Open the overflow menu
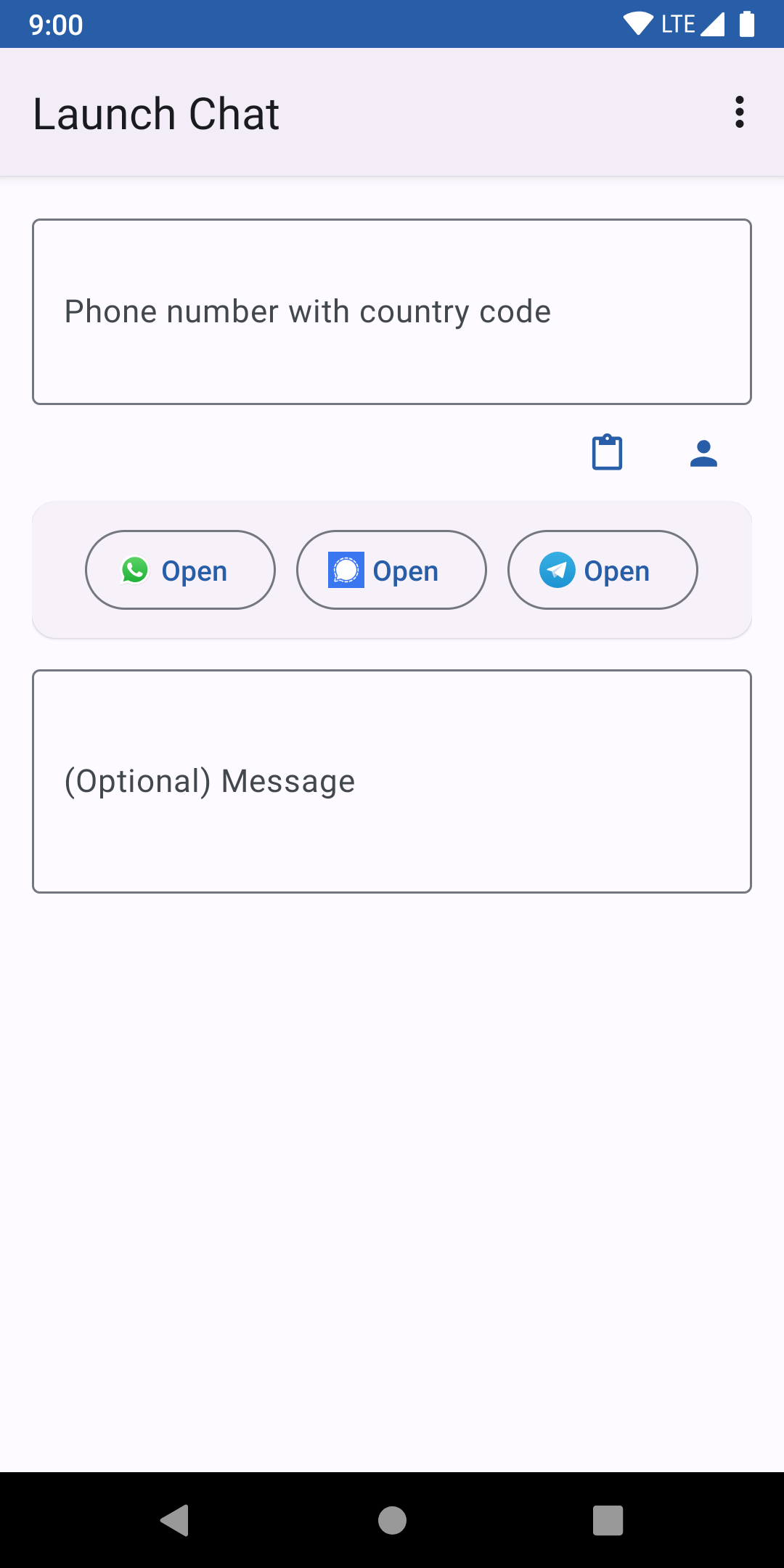The image size is (784, 1568). pyautogui.click(x=739, y=113)
